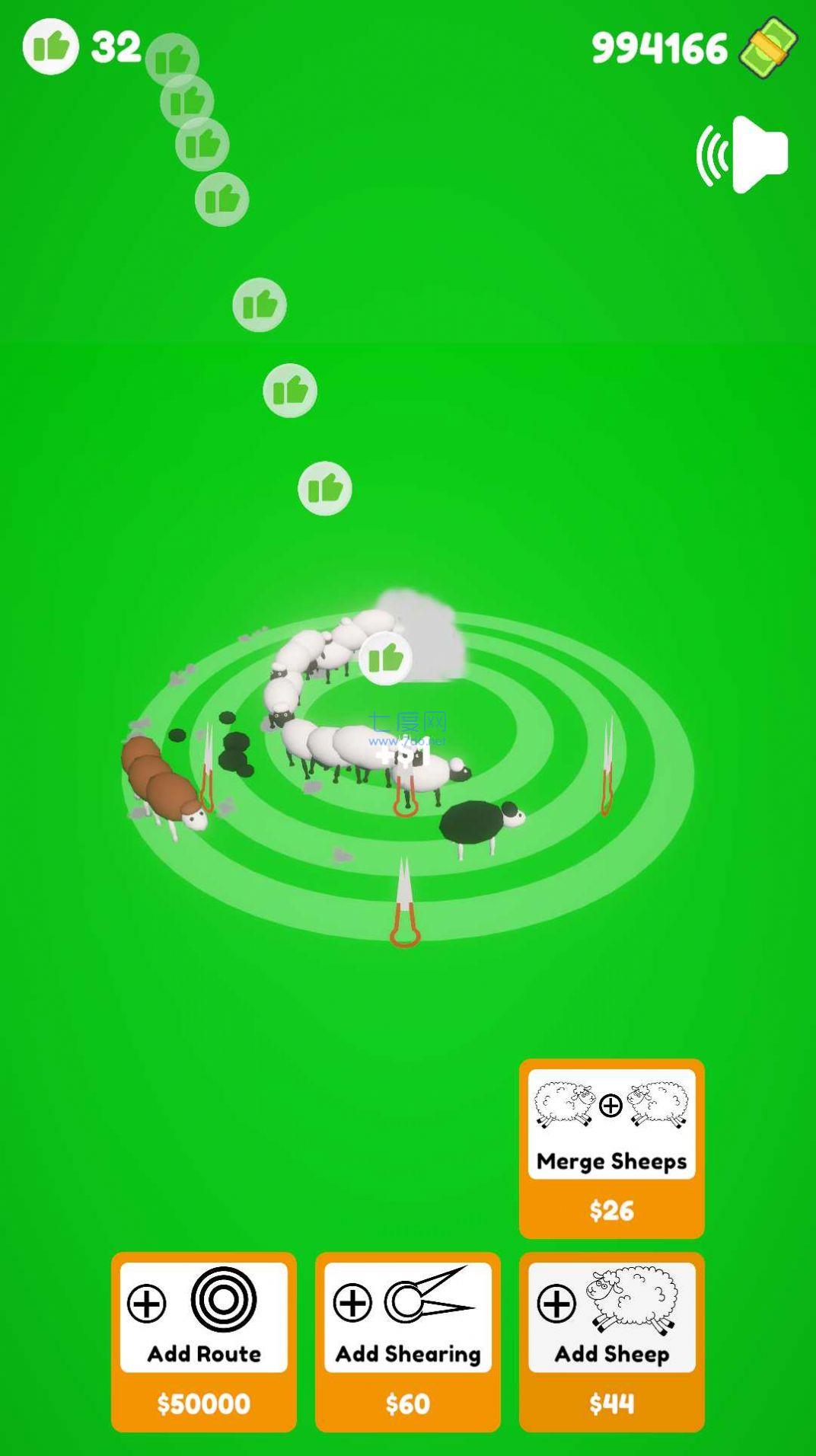Buy Merge Sheeps for $26
This screenshot has width=816, height=1456.
point(611,1148)
